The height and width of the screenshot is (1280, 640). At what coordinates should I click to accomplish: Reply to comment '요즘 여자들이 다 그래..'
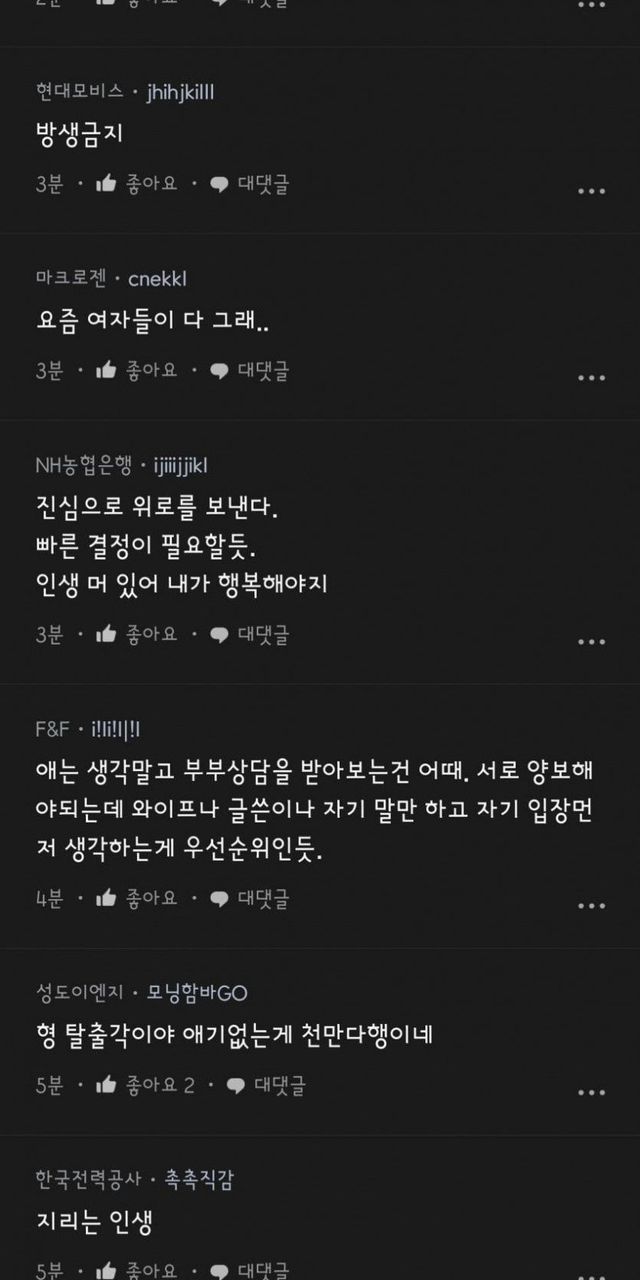(x=249, y=370)
